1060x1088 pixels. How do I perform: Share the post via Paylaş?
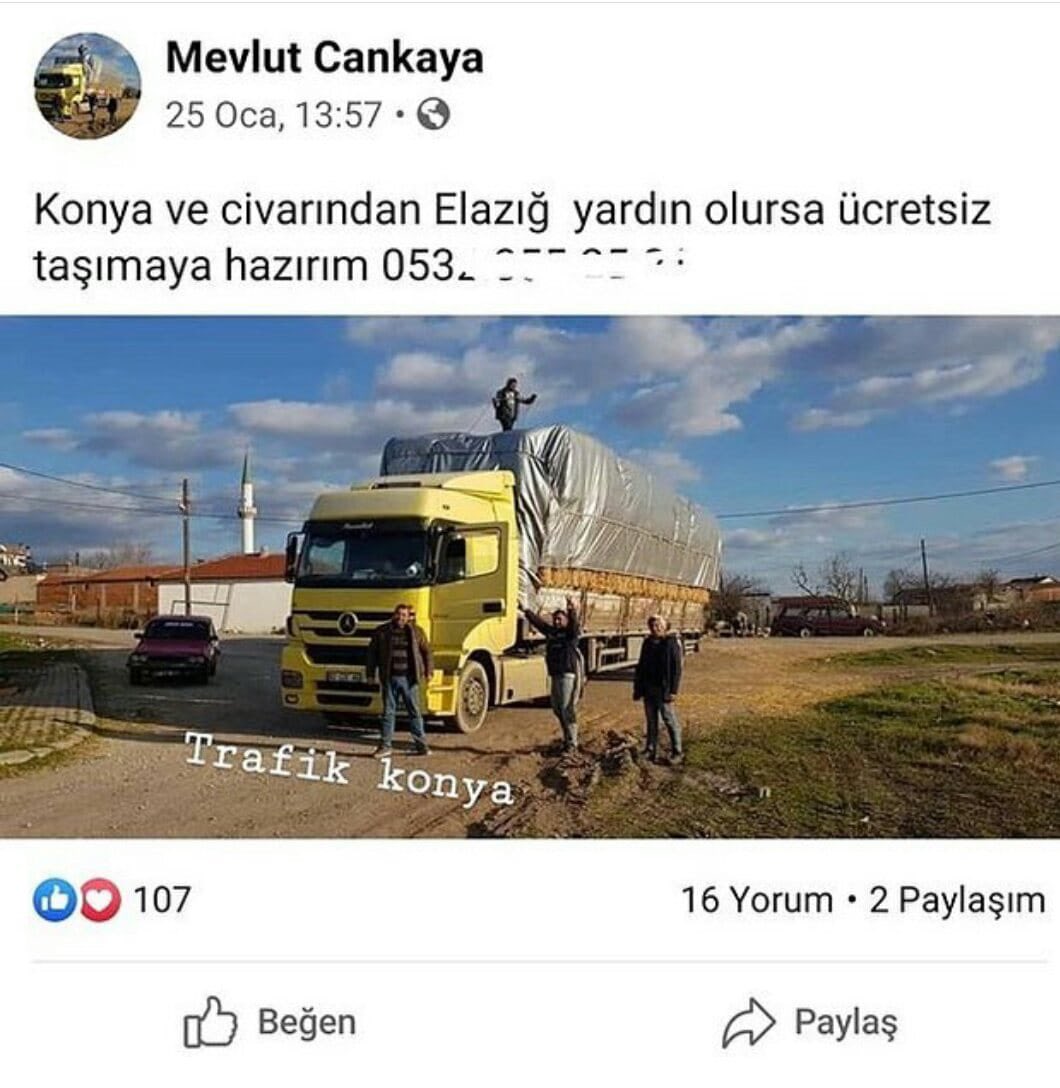tap(810, 1023)
